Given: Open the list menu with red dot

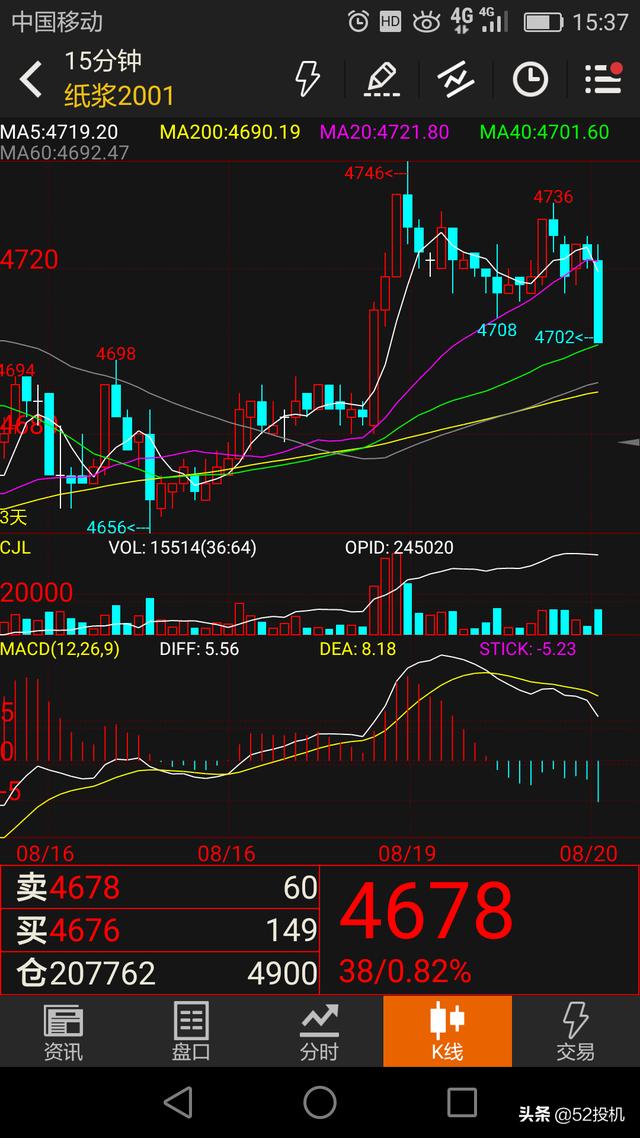Looking at the screenshot, I should 603,78.
